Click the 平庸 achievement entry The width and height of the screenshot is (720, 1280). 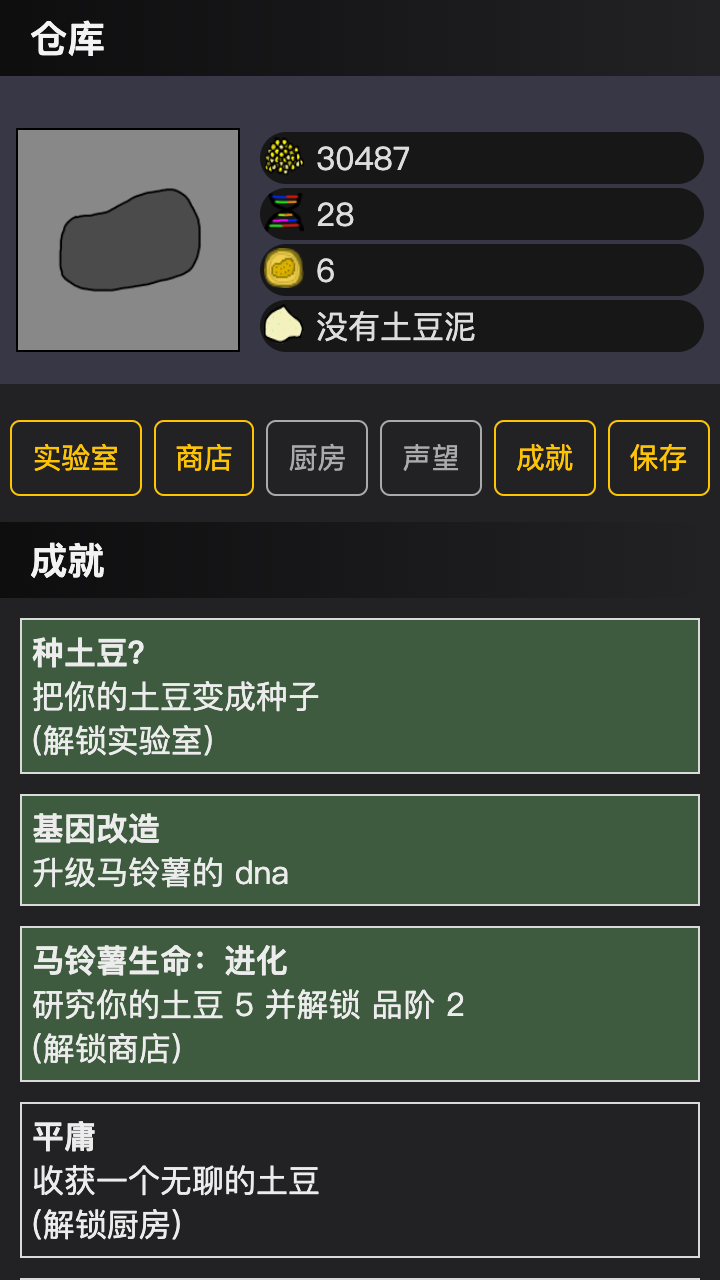(360, 1180)
